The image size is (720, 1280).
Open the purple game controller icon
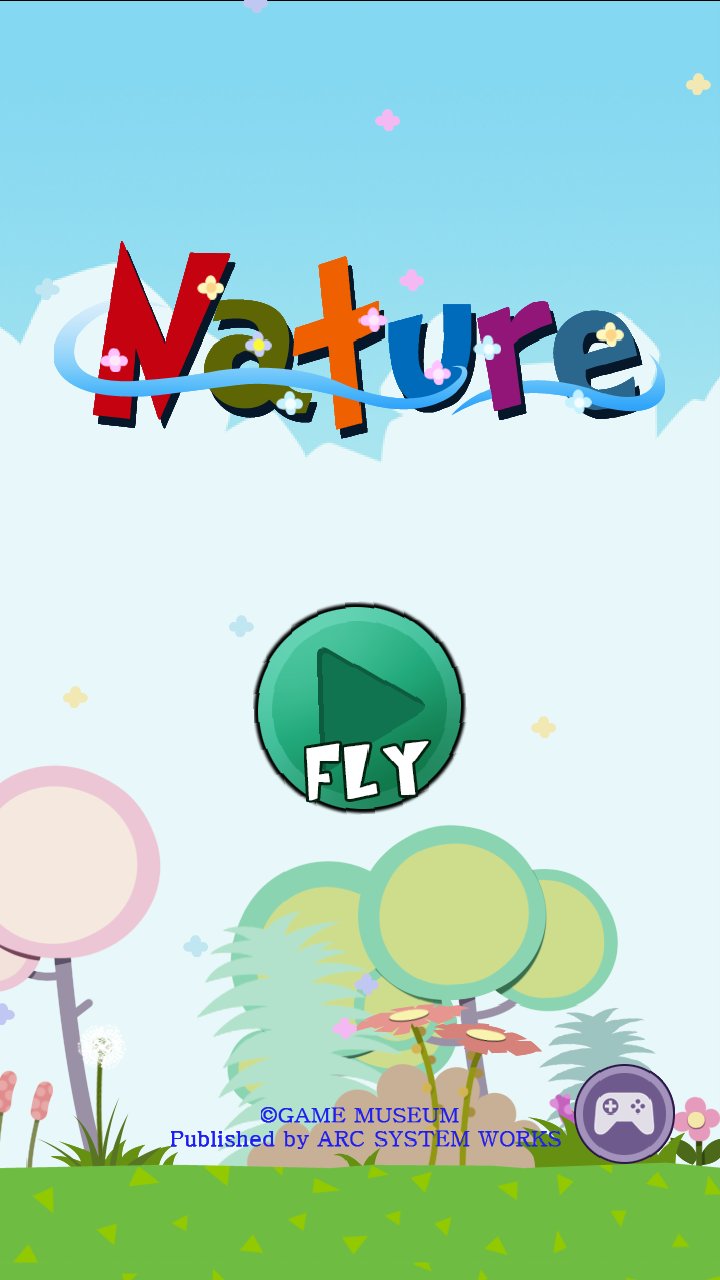point(624,1113)
